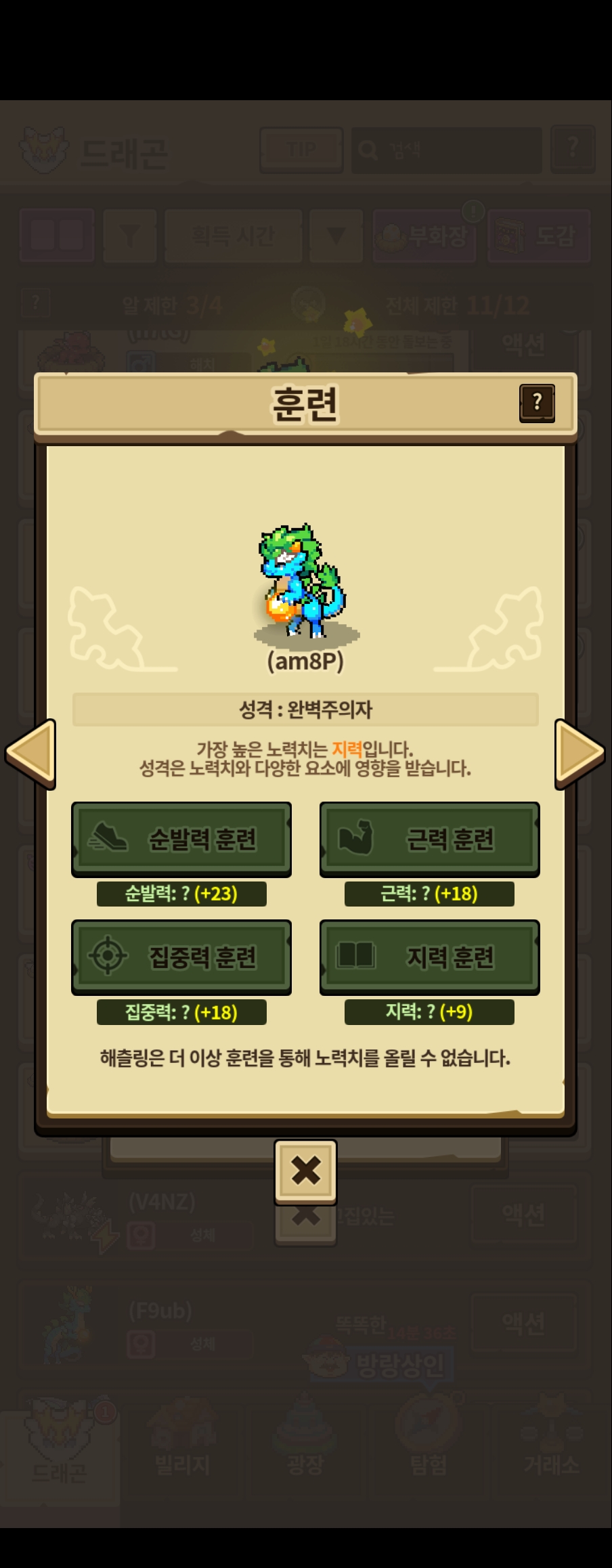Open the 훈련 help question mark

coord(537,403)
